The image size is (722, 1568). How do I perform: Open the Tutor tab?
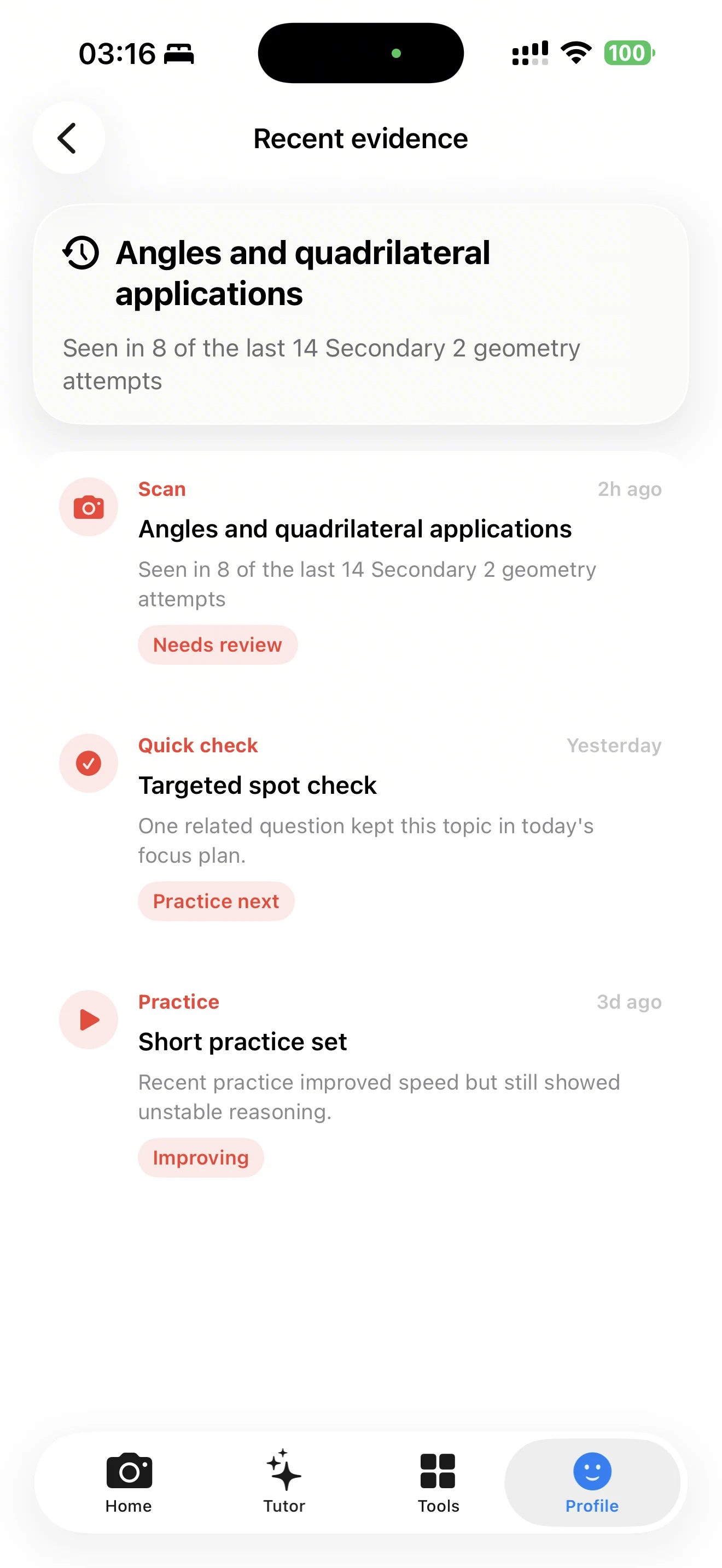pos(284,1482)
